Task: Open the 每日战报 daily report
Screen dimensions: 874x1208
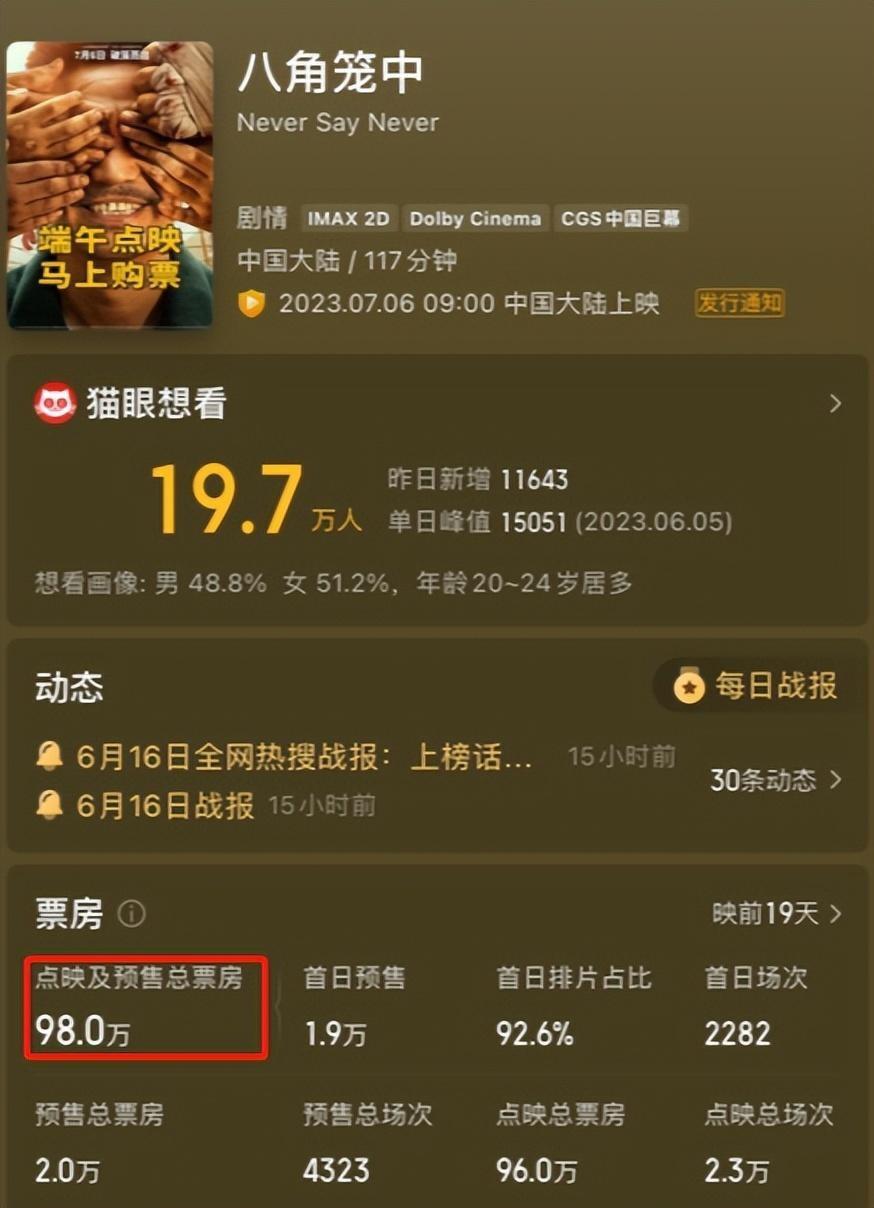Action: click(x=756, y=687)
